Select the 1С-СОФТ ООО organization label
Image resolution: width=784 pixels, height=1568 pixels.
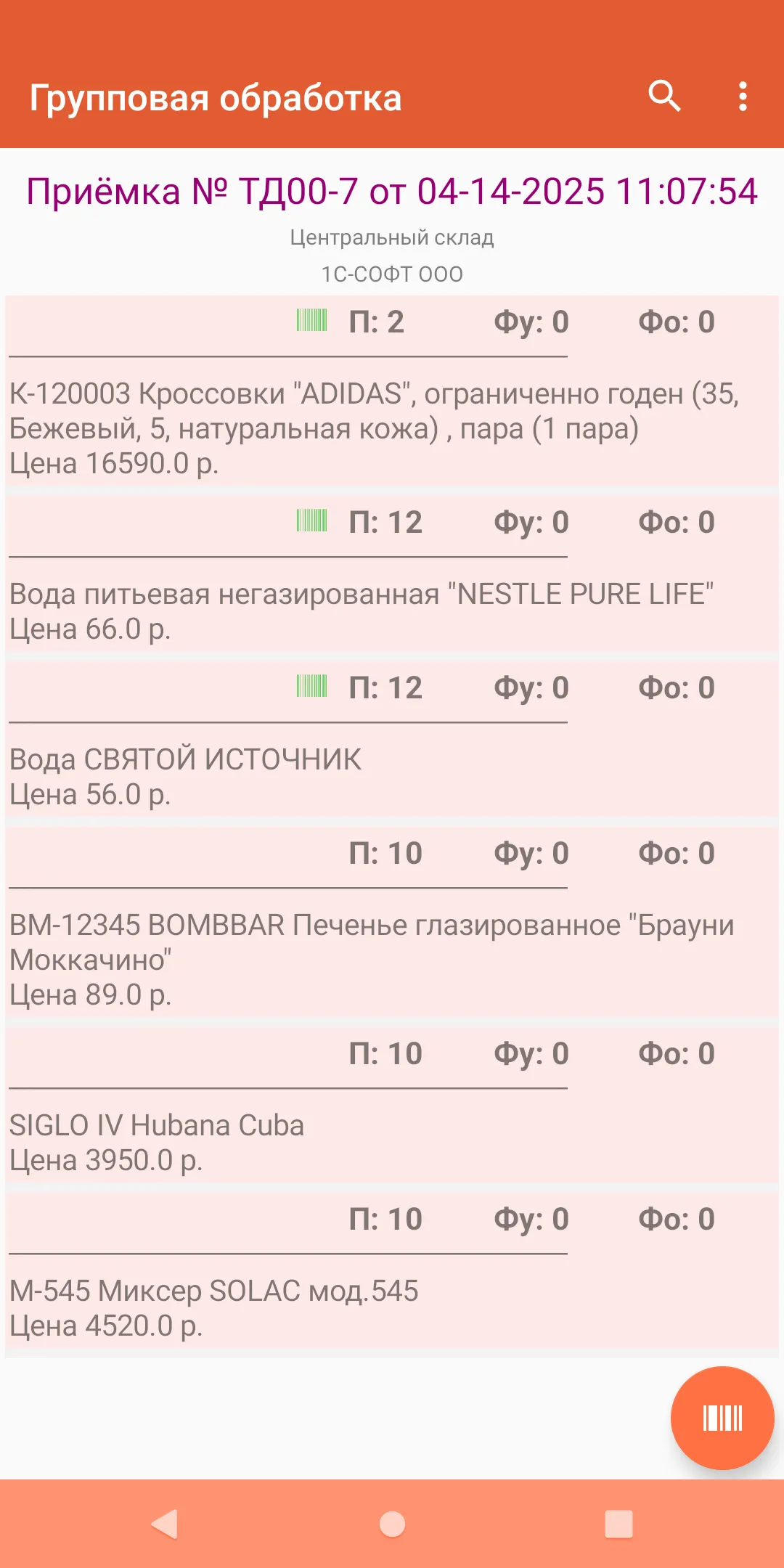tap(392, 274)
